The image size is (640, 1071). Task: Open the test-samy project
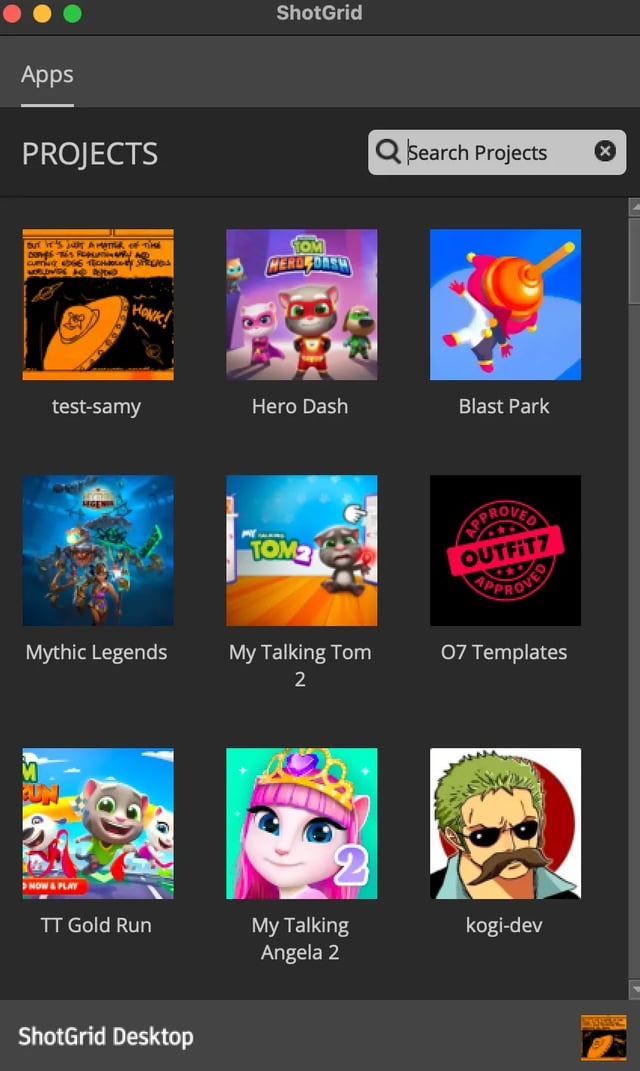[x=98, y=305]
